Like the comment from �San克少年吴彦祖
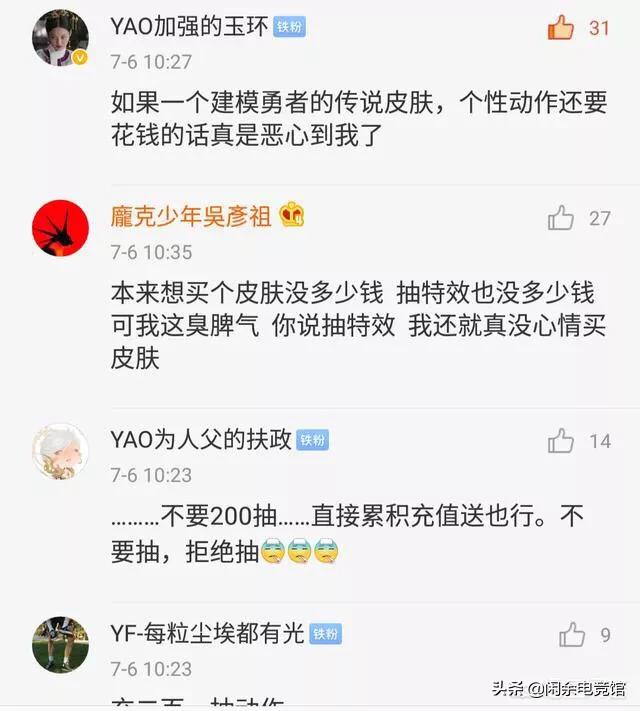This screenshot has width=640, height=711. (x=561, y=217)
